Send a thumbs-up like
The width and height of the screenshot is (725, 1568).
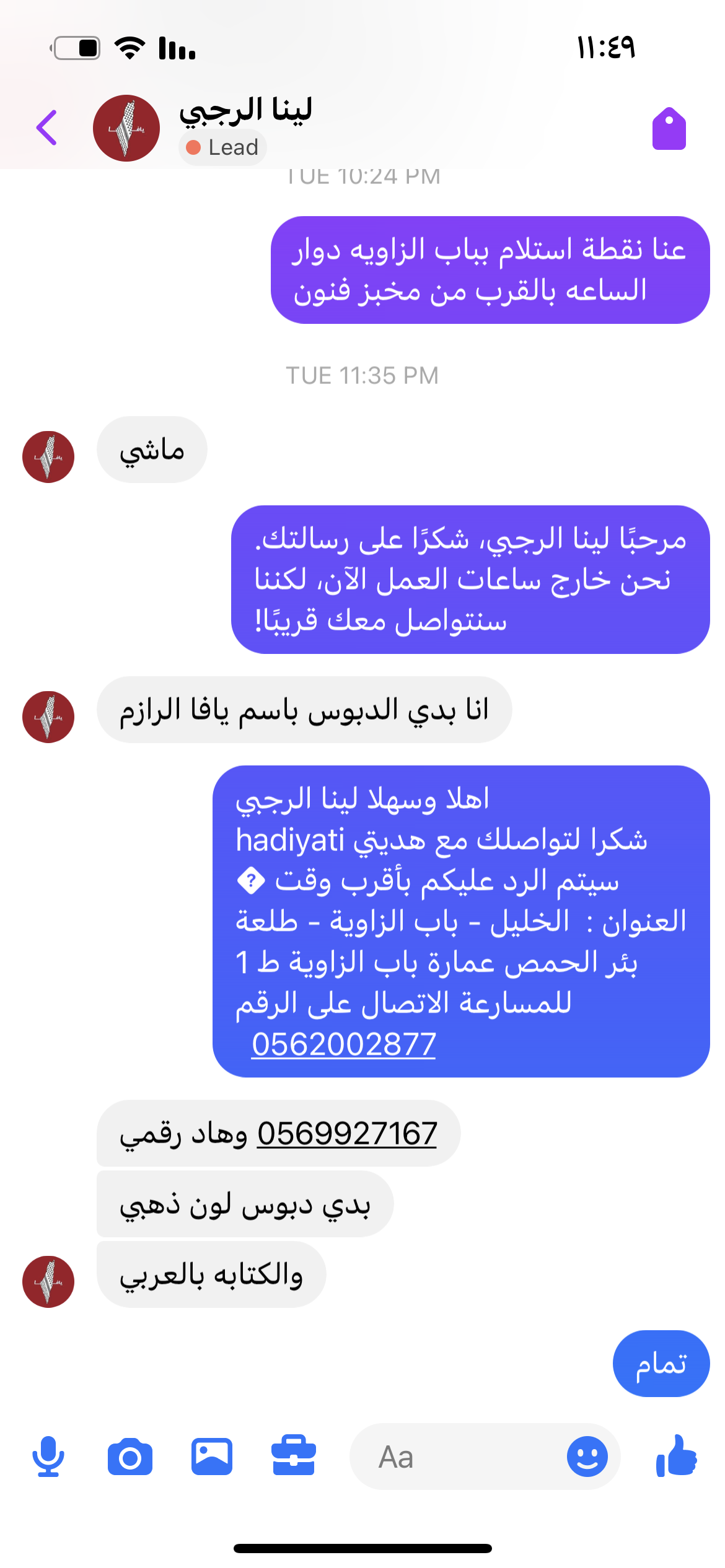pos(677,1457)
